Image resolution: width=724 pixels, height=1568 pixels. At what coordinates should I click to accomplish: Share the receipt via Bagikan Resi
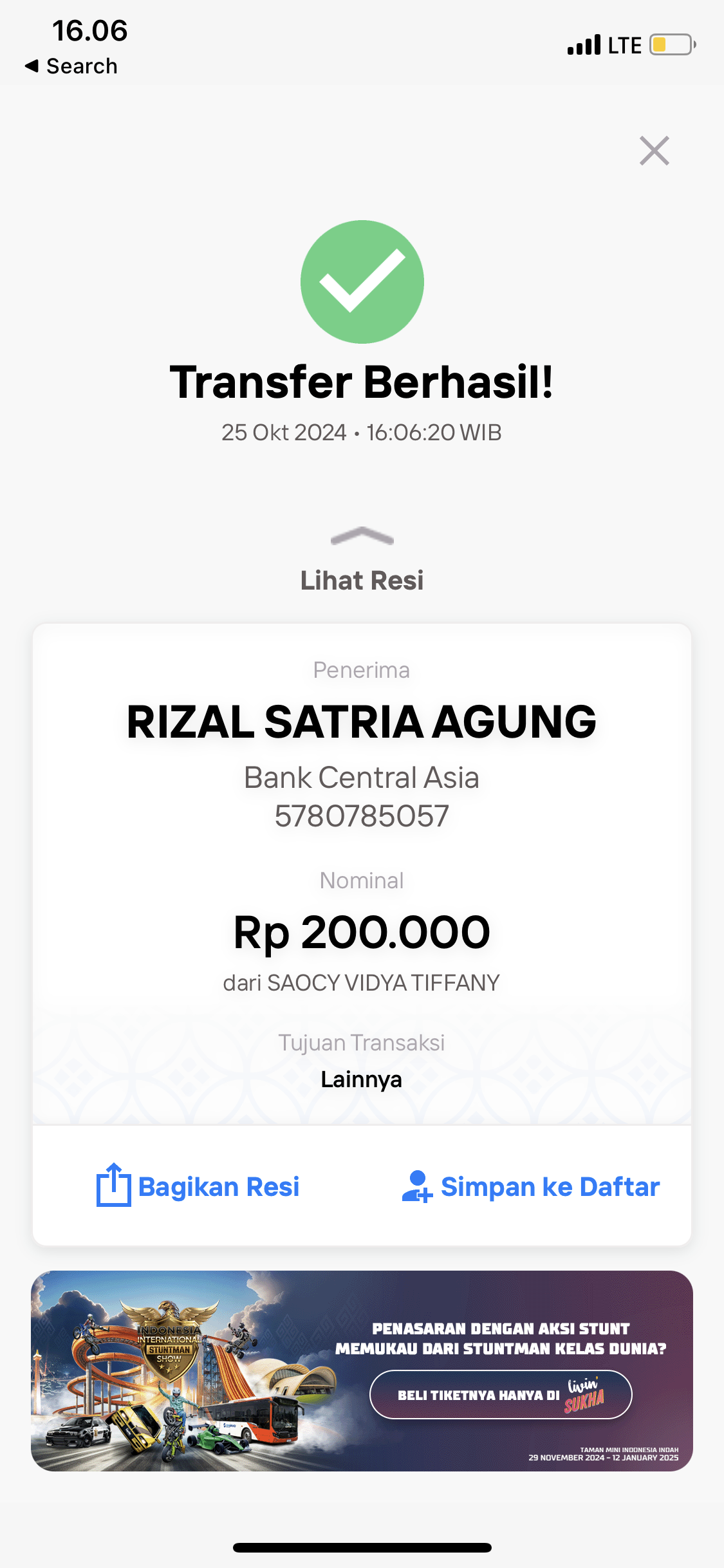coord(198,1186)
